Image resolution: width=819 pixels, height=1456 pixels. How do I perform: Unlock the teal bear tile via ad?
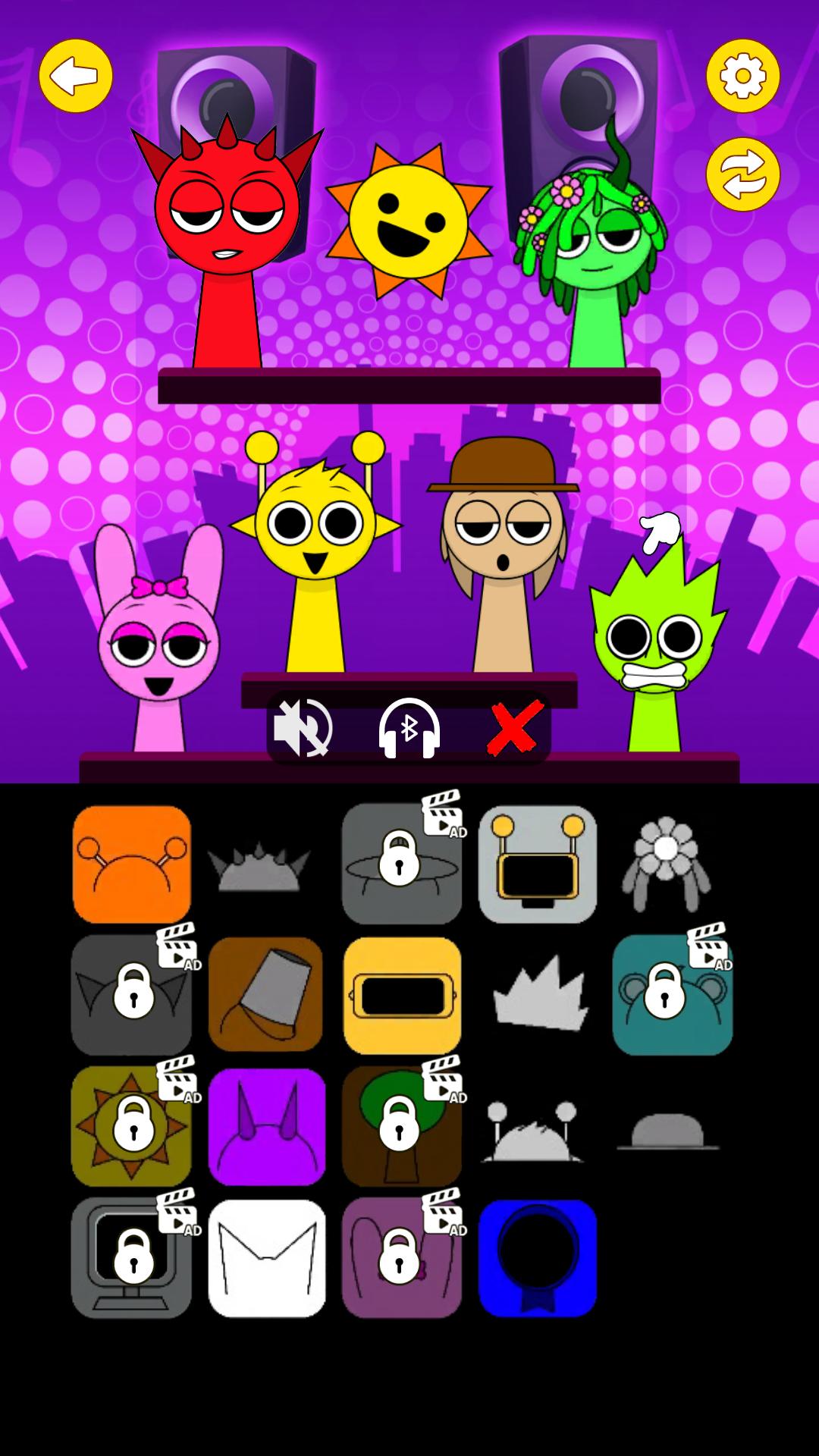(x=672, y=995)
